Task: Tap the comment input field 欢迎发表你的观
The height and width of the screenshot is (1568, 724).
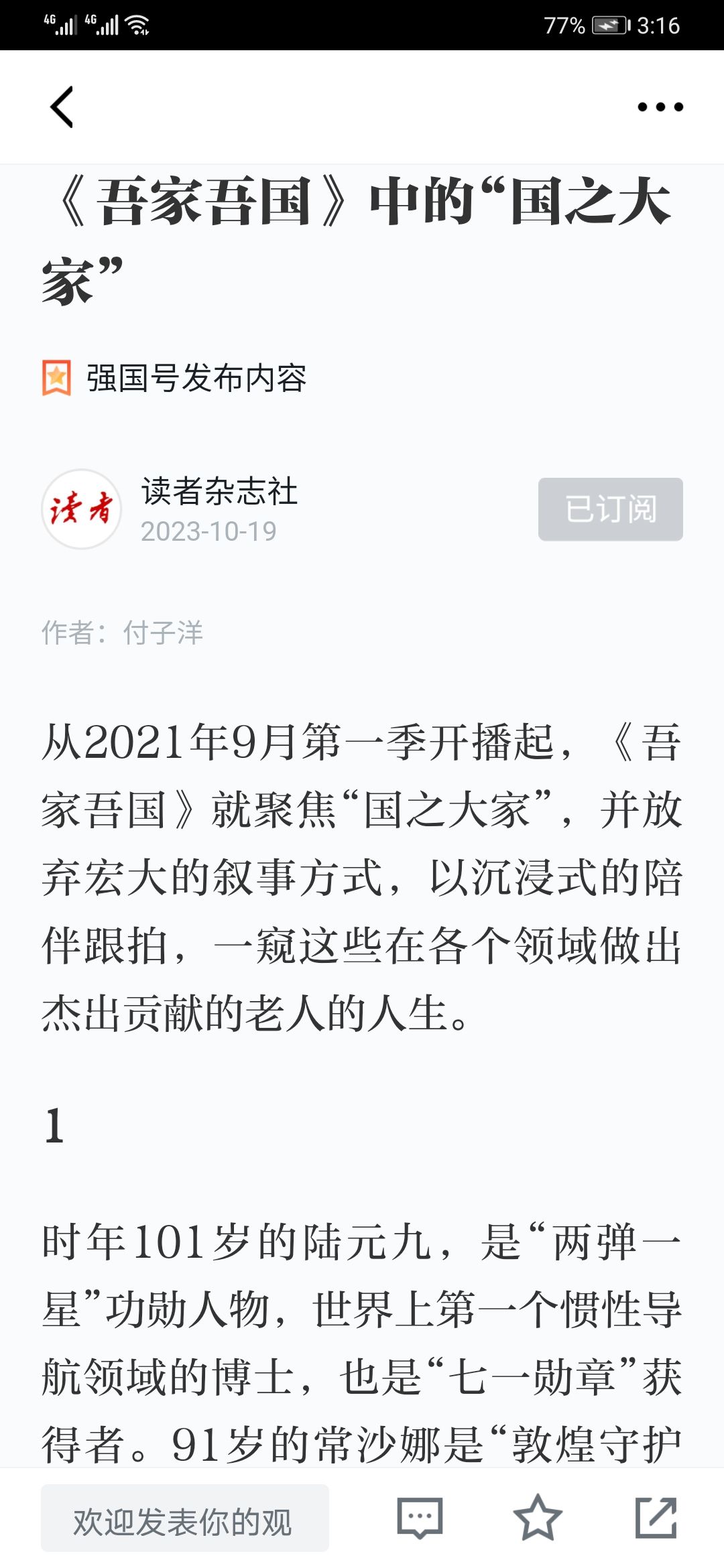Action: click(x=185, y=1518)
